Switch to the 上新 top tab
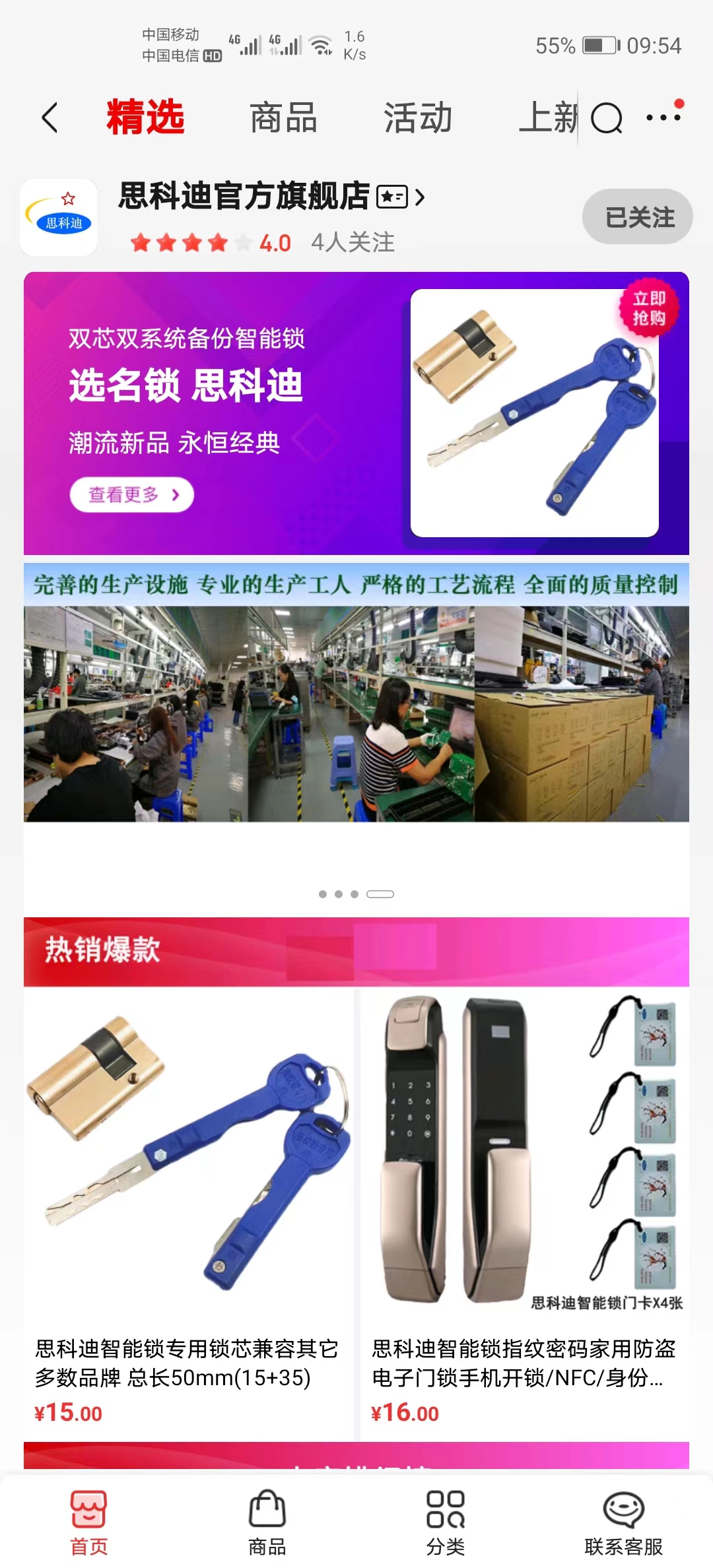 coord(547,119)
